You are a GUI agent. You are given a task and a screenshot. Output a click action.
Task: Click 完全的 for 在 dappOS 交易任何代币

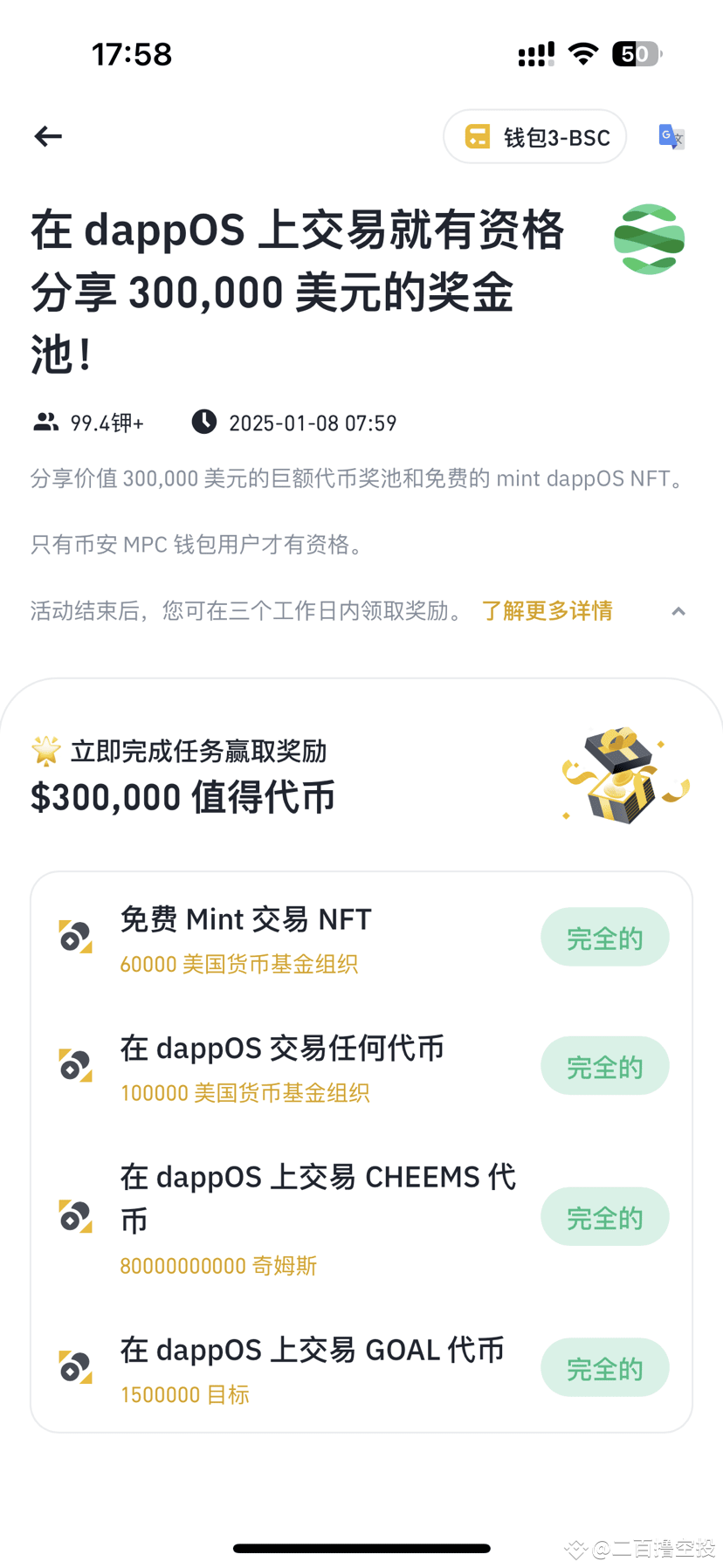605,1065
